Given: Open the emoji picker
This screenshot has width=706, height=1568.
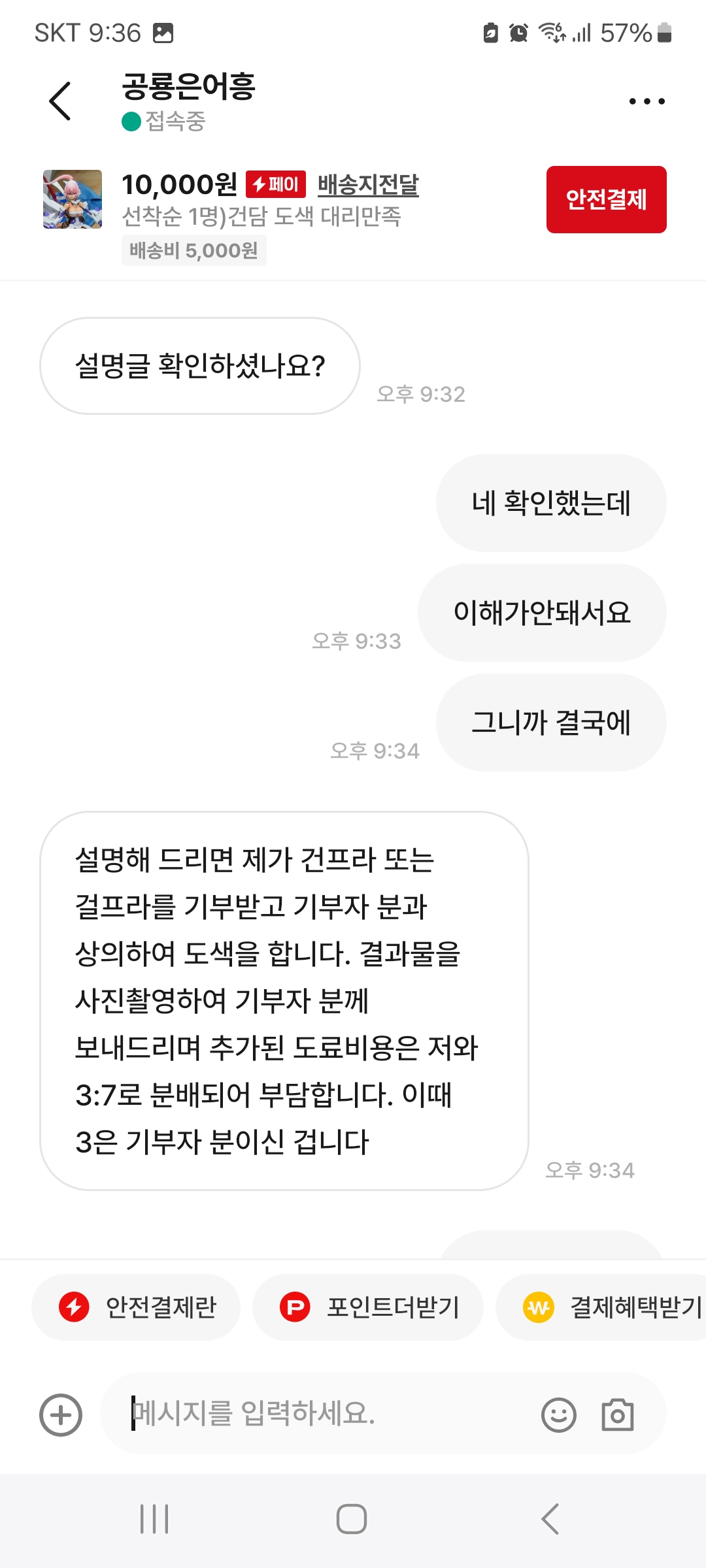Looking at the screenshot, I should [x=559, y=1415].
